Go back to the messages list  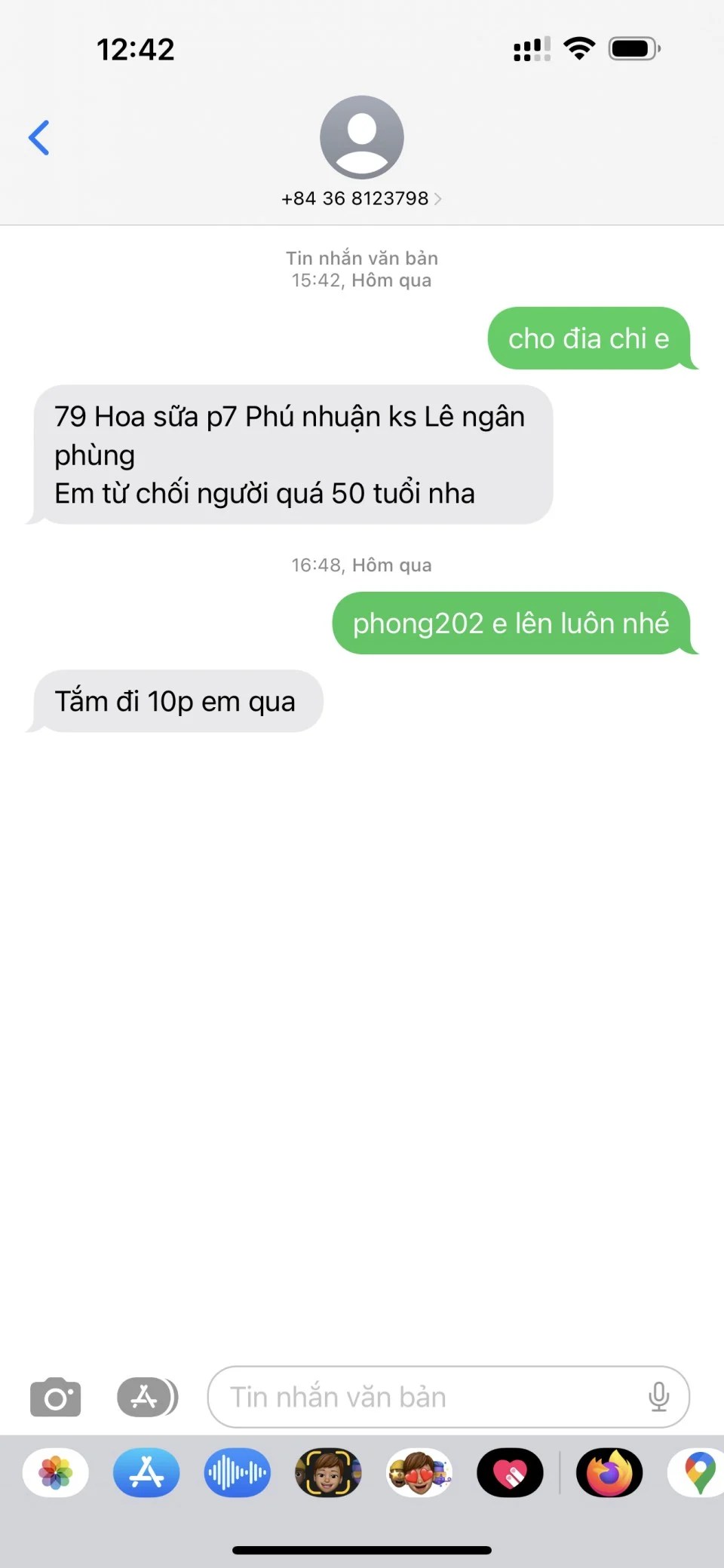(x=39, y=138)
